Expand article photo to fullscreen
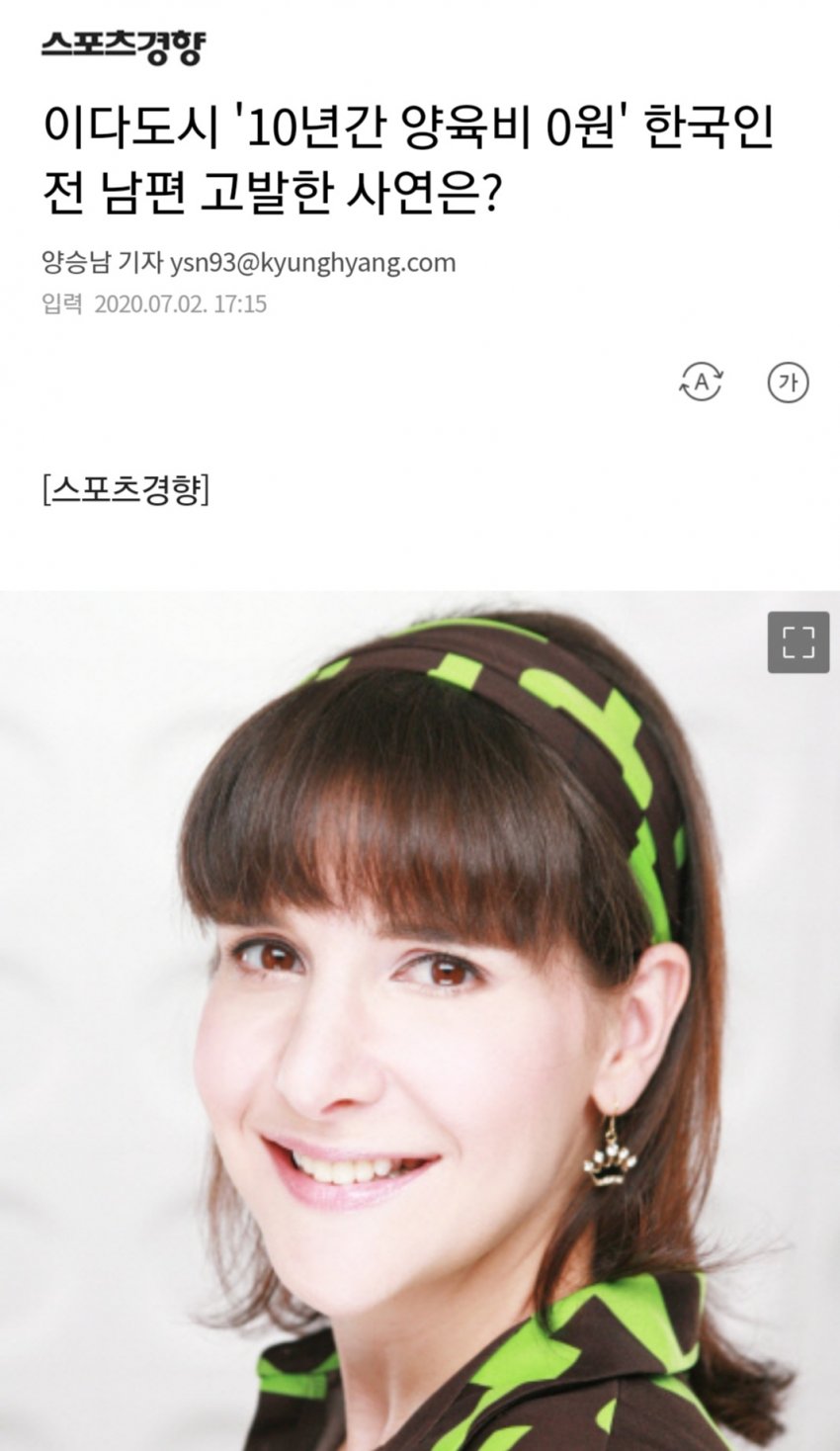The image size is (840, 1451). [x=798, y=642]
